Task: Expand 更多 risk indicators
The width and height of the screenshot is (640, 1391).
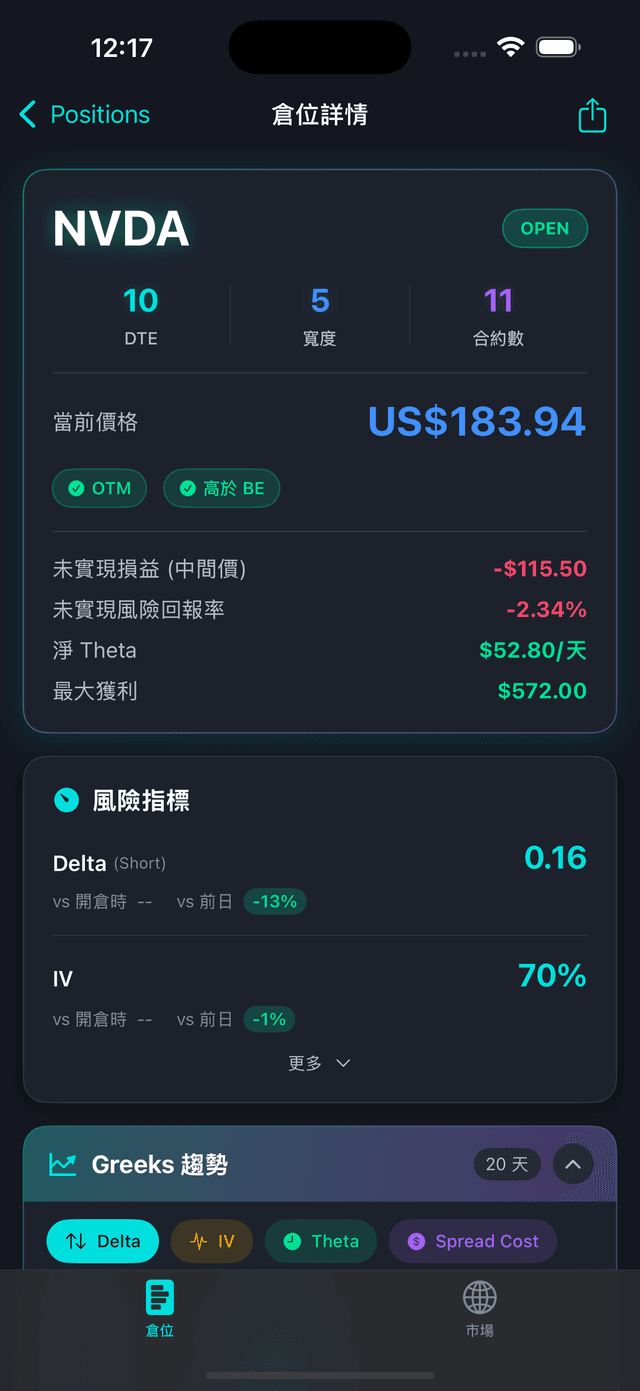Action: 319,1063
